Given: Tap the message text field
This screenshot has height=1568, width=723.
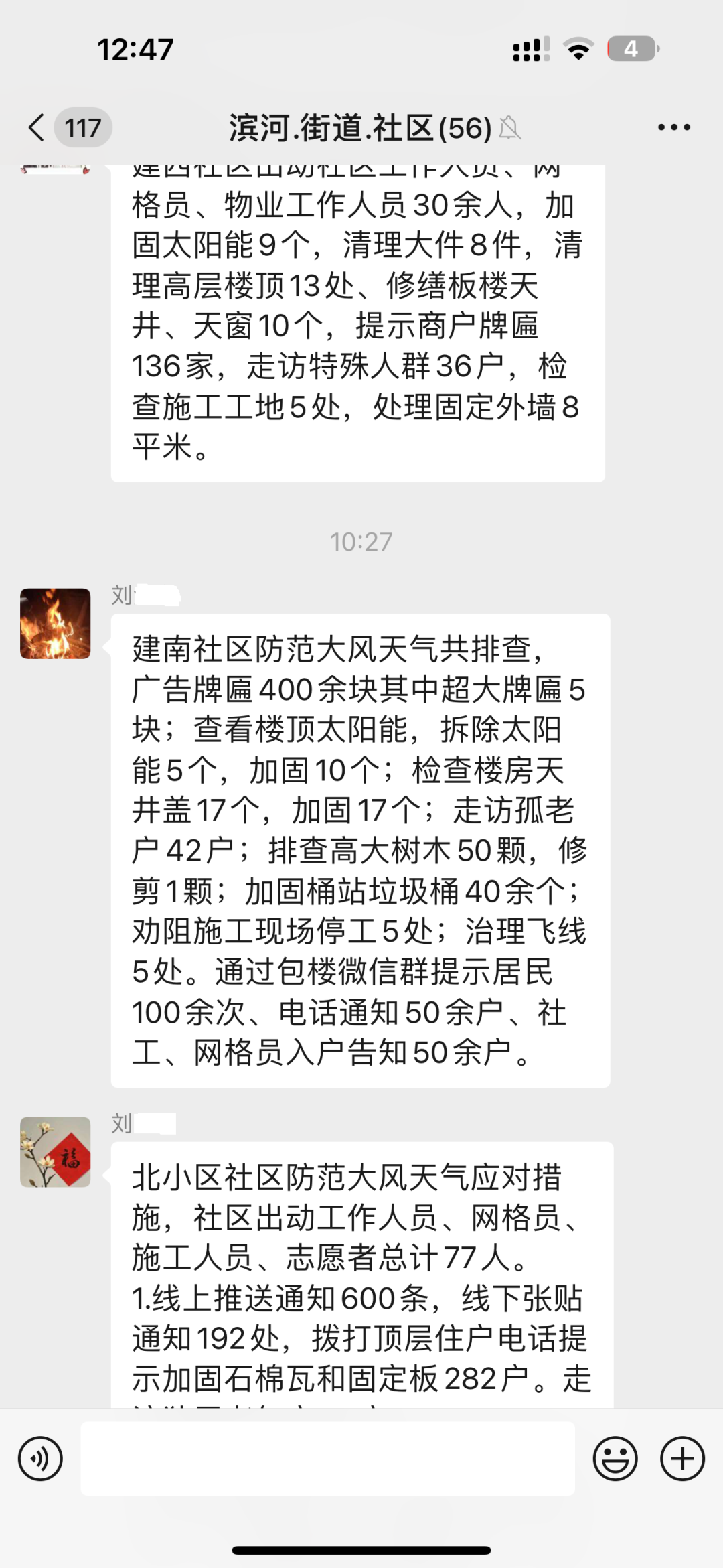Looking at the screenshot, I should 327,1458.
